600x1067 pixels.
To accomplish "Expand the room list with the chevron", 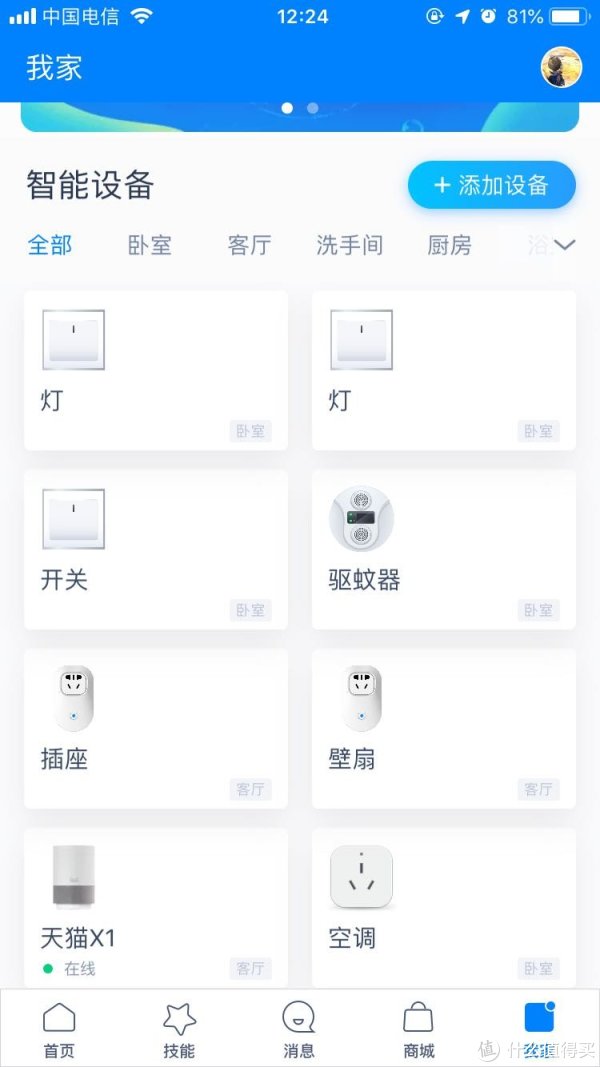I will coord(565,245).
